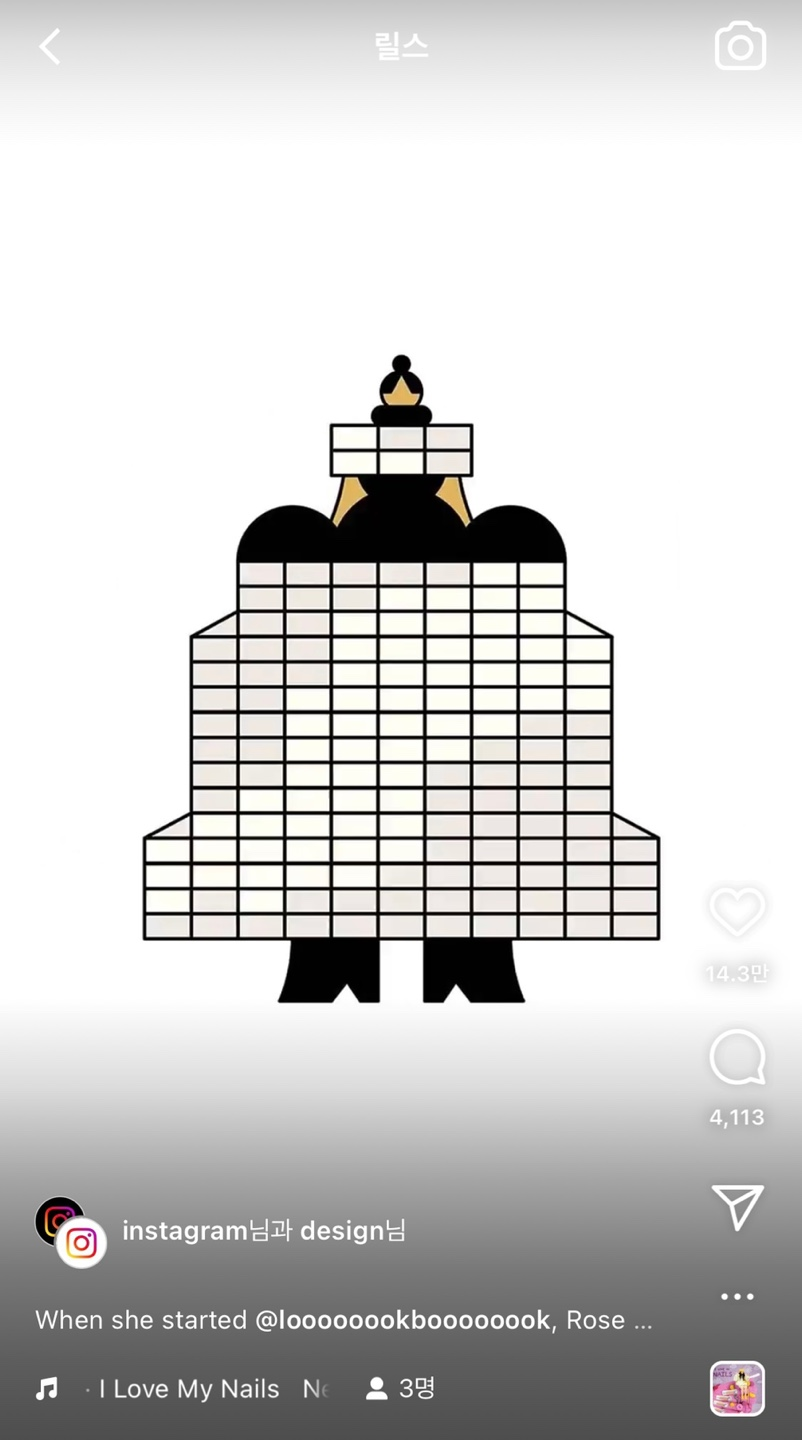Tap the audio album art thumbnail
The width and height of the screenshot is (802, 1440).
click(737, 1388)
